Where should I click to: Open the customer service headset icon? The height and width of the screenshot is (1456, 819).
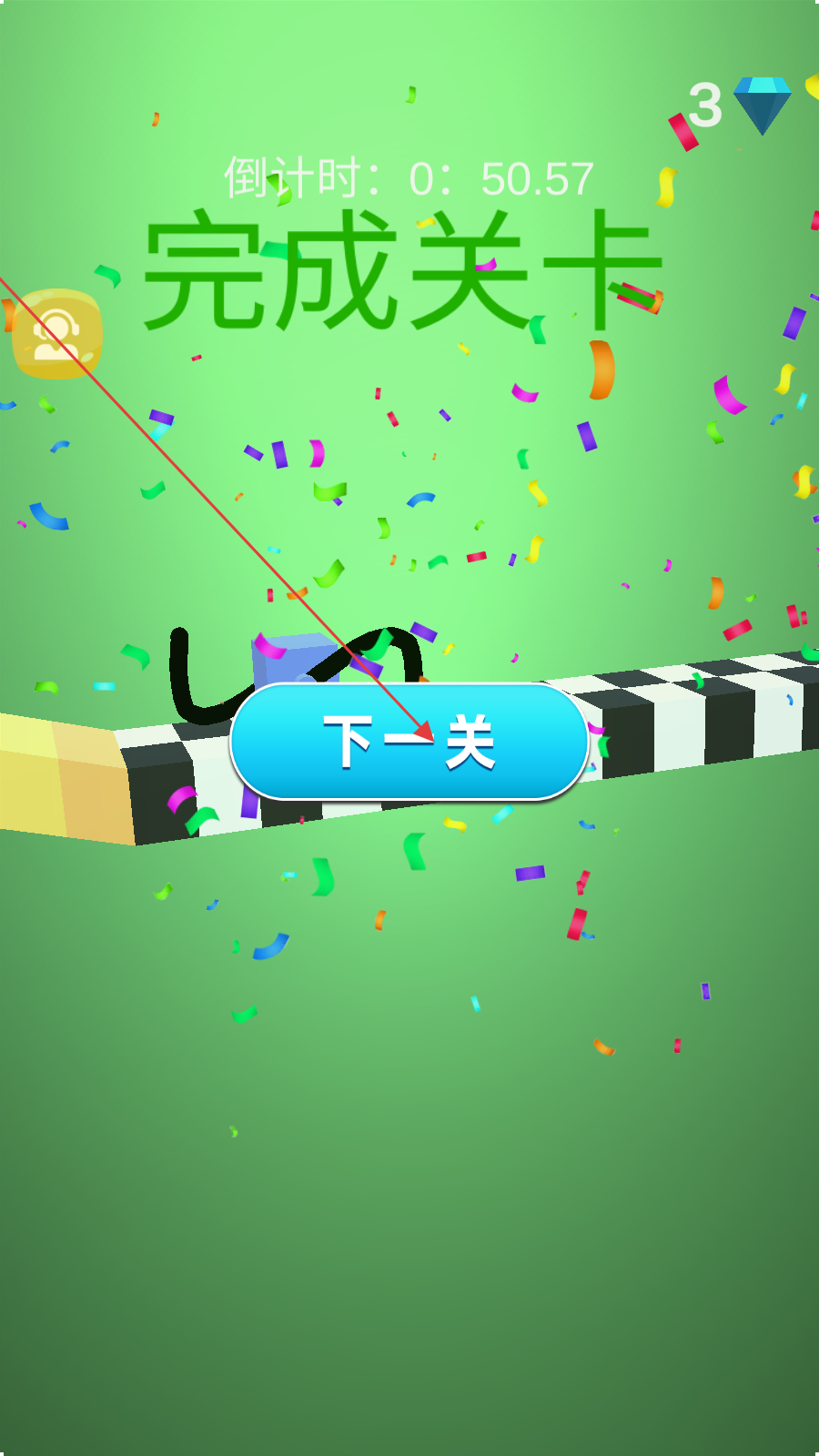[56, 334]
